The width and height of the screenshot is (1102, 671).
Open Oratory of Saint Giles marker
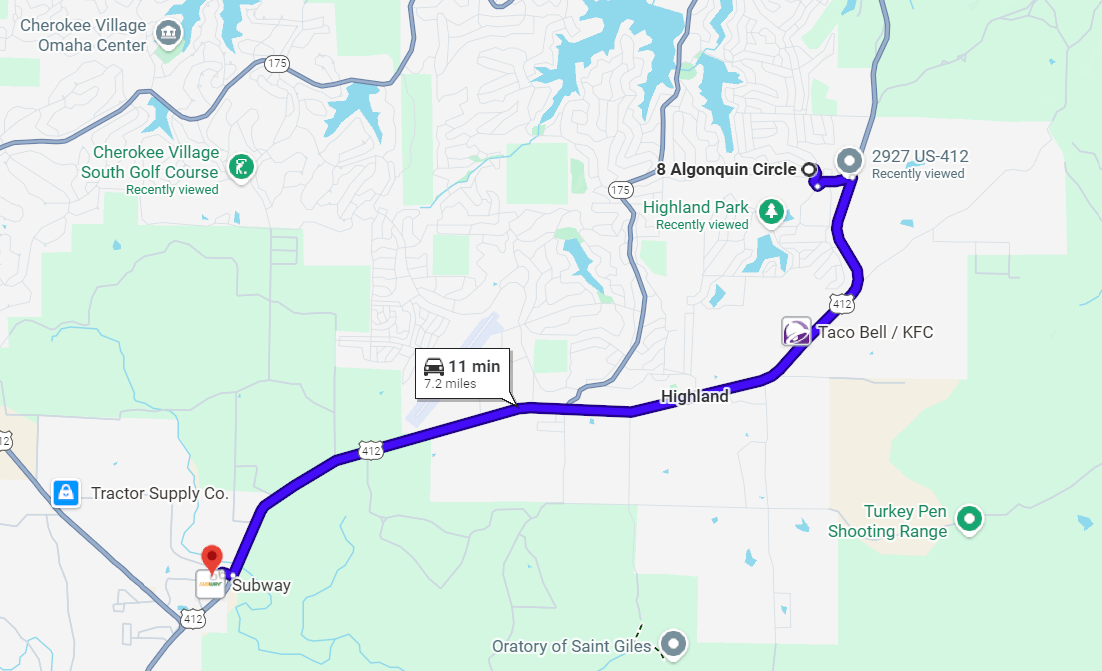675,643
